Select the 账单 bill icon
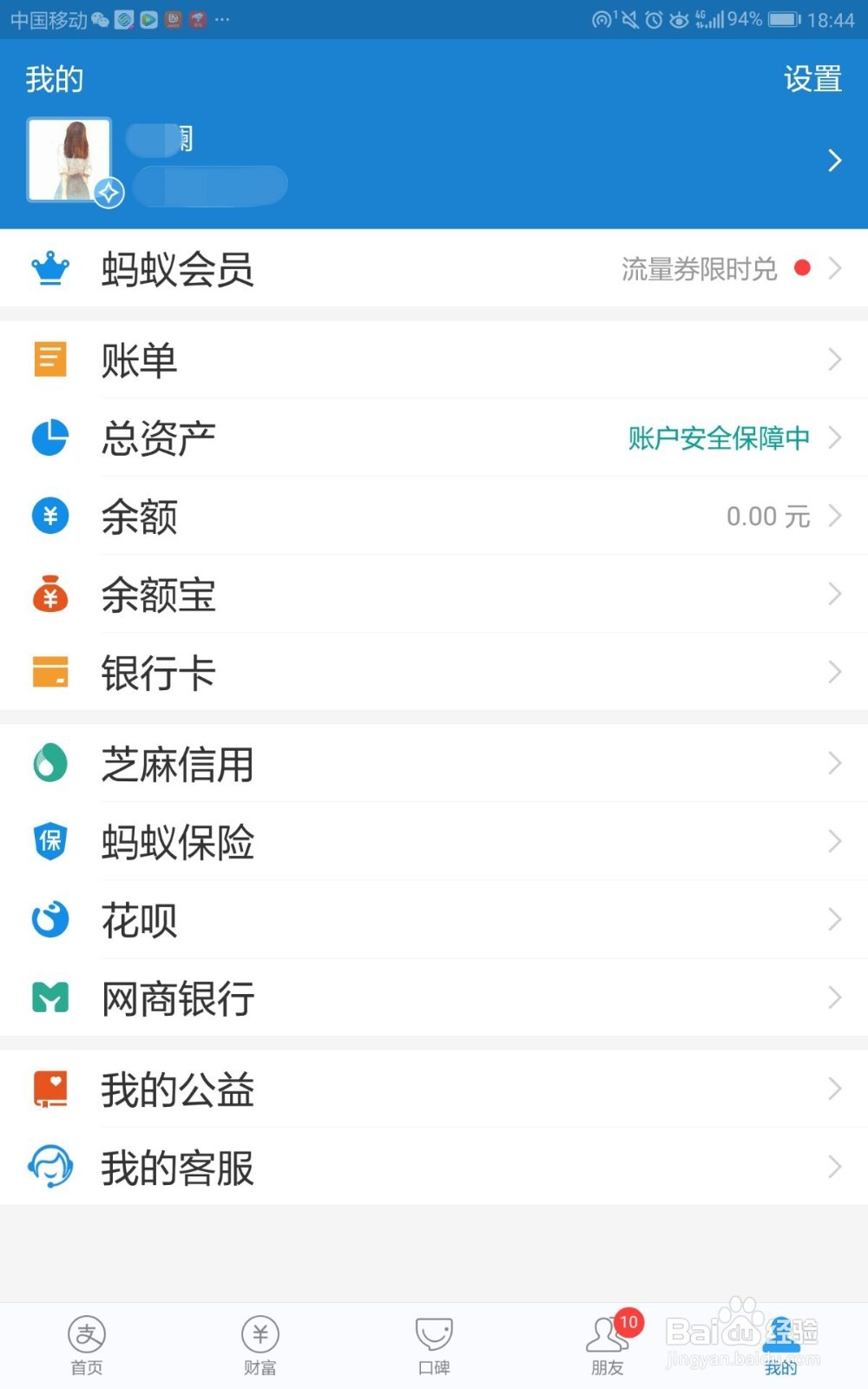Screen dimensions: 868x1389 click(x=49, y=360)
